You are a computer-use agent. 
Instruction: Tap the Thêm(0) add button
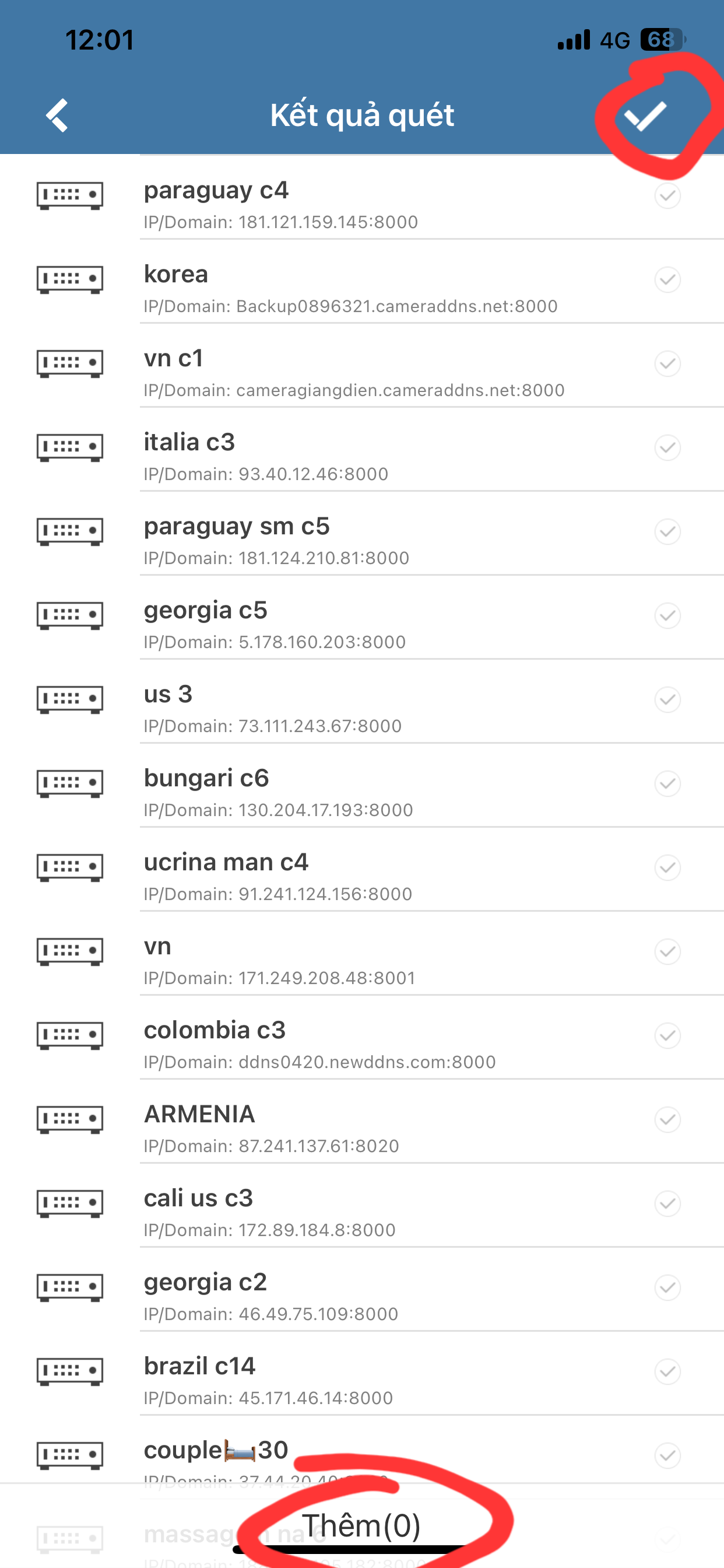pos(361,1525)
